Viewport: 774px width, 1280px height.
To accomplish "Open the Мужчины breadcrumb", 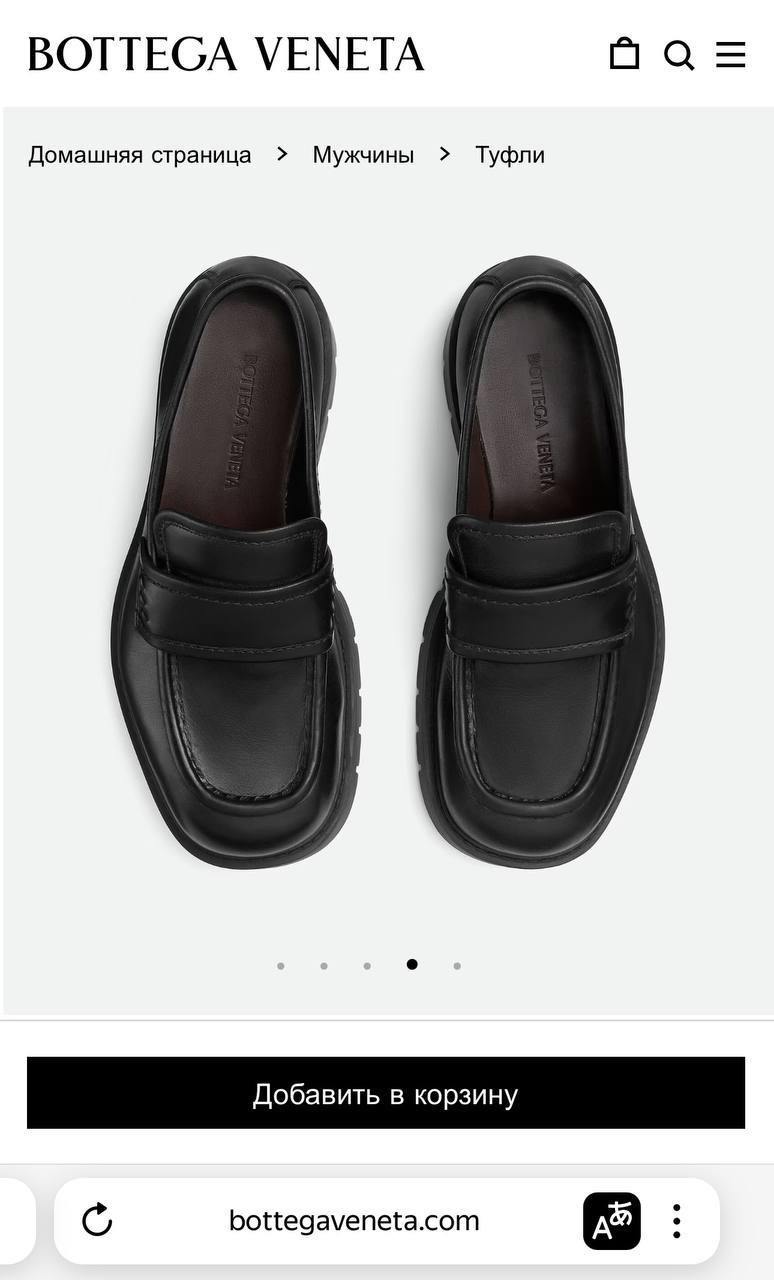I will (x=363, y=155).
